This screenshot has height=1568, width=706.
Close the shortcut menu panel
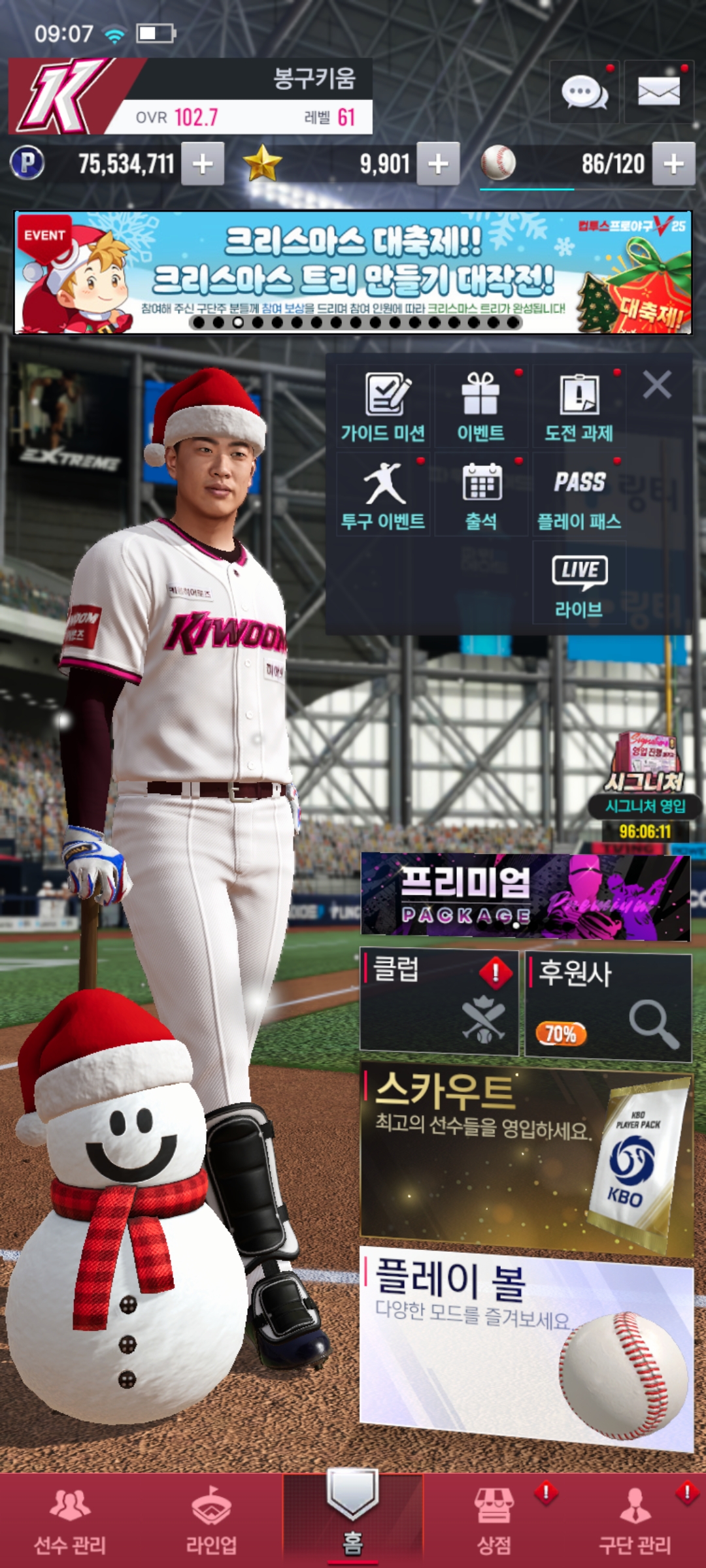point(657,385)
